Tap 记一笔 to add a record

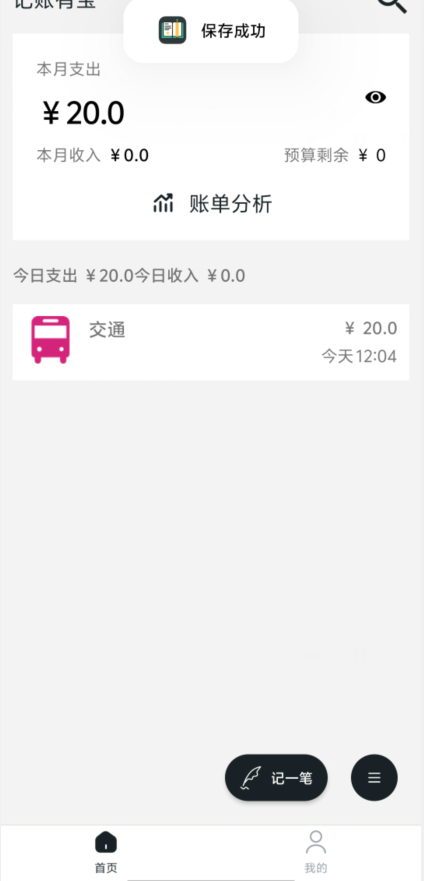pos(276,778)
